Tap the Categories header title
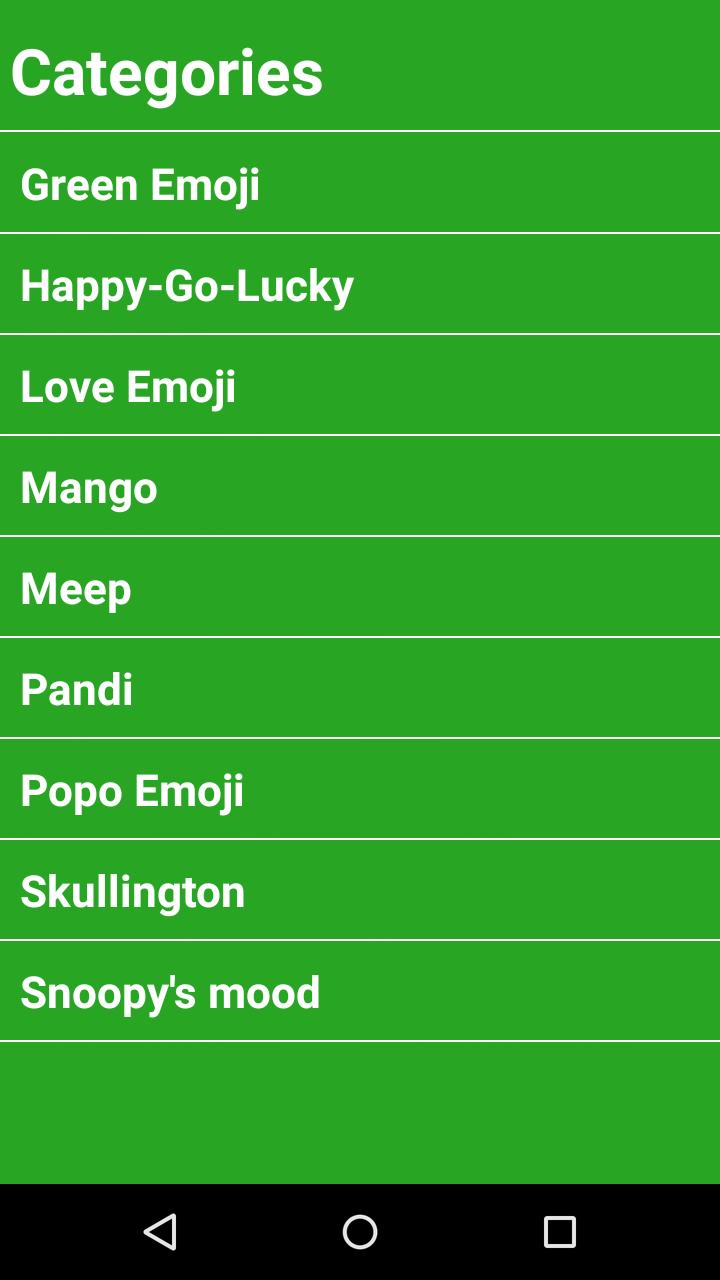Image resolution: width=720 pixels, height=1280 pixels. [165, 70]
